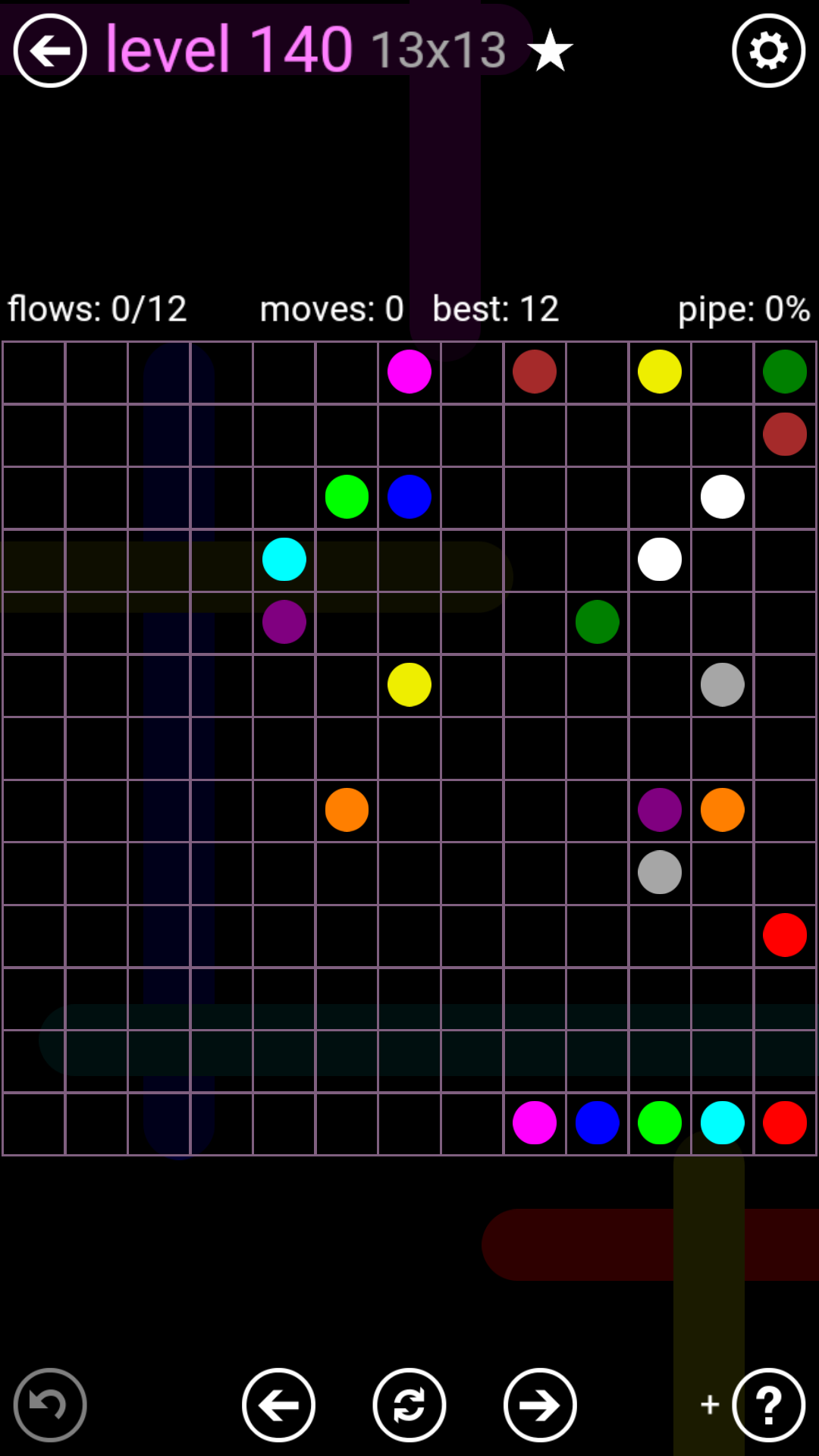Image resolution: width=819 pixels, height=1456 pixels.
Task: Select the orange dot beside the purple dot
Action: 722,810
